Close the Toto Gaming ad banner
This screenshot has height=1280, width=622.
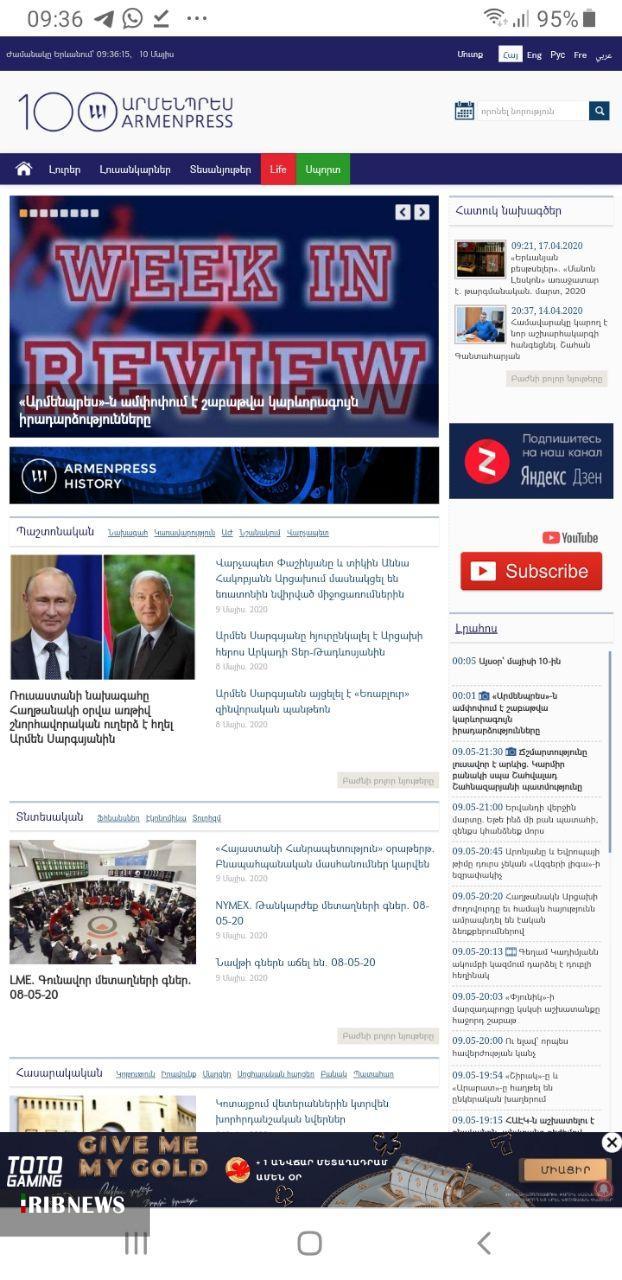(x=611, y=1142)
